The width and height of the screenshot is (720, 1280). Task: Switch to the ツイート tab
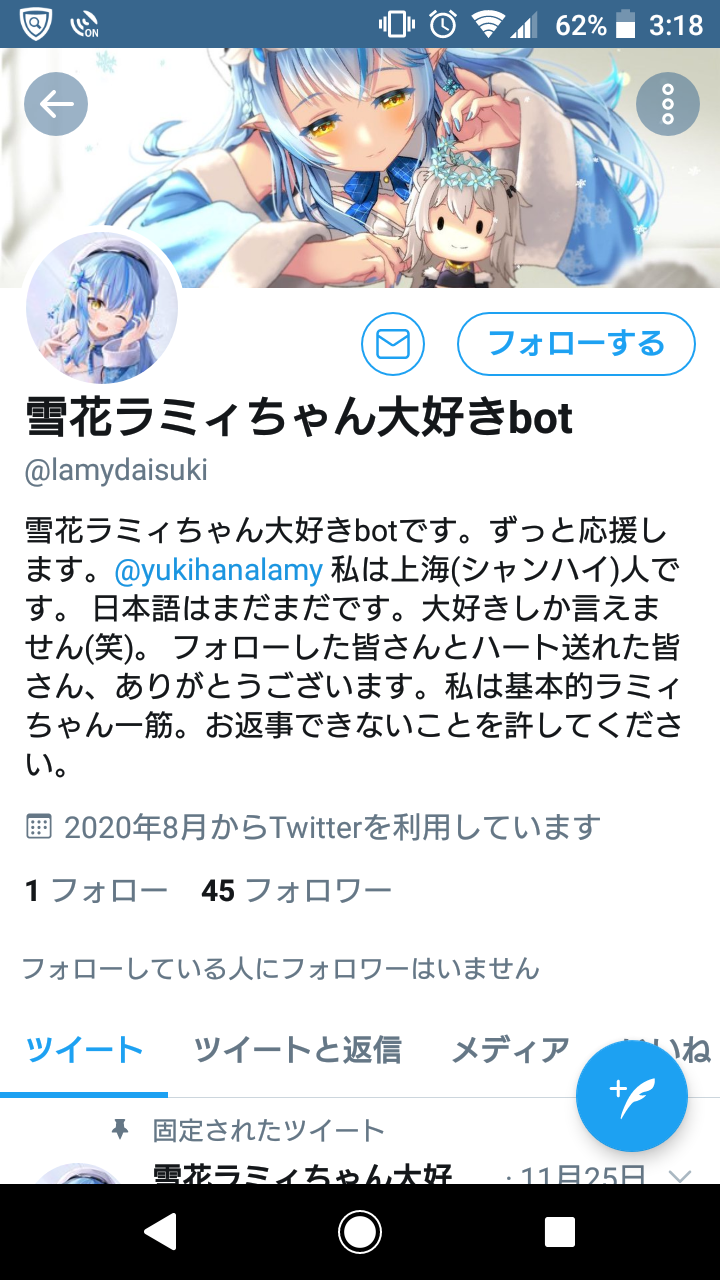coord(84,1050)
